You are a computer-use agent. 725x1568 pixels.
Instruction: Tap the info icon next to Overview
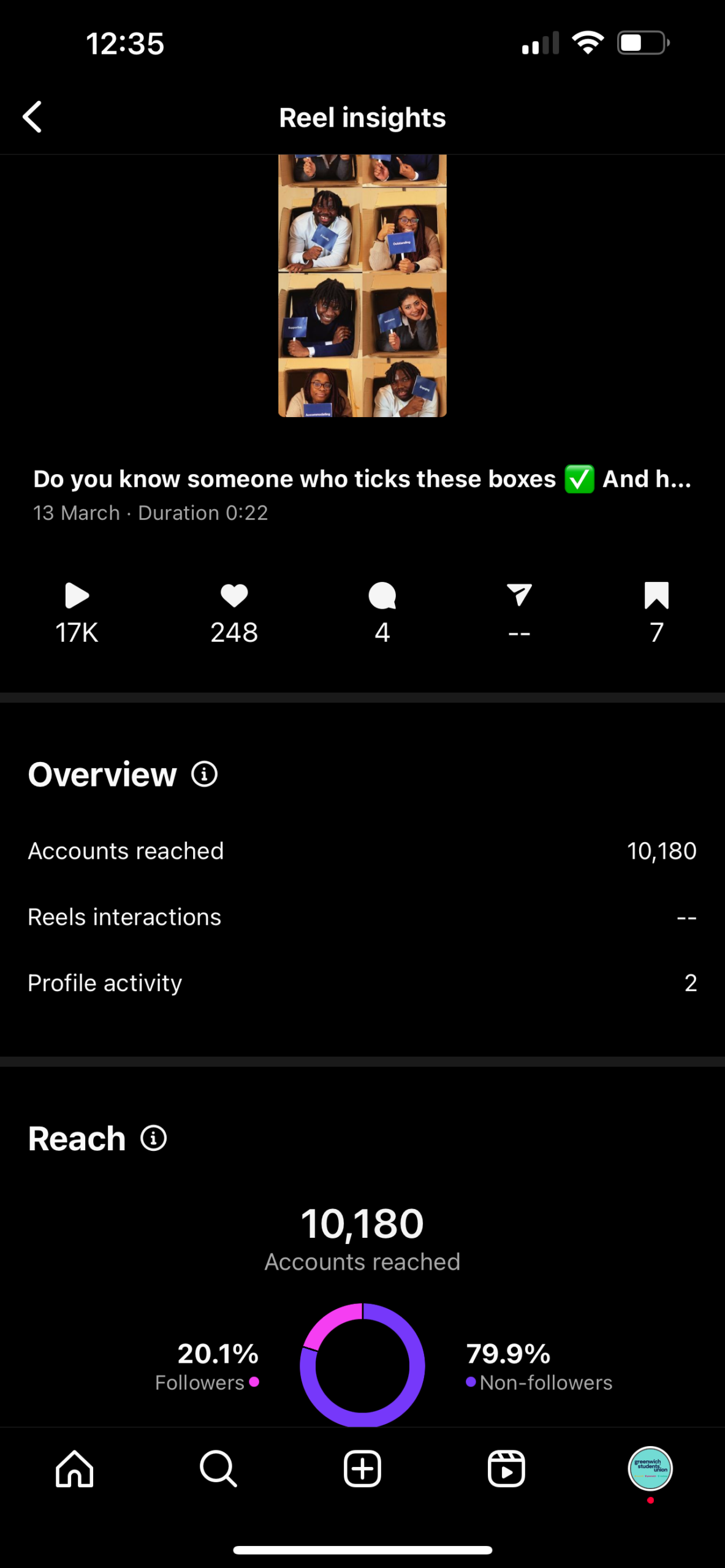point(204,774)
